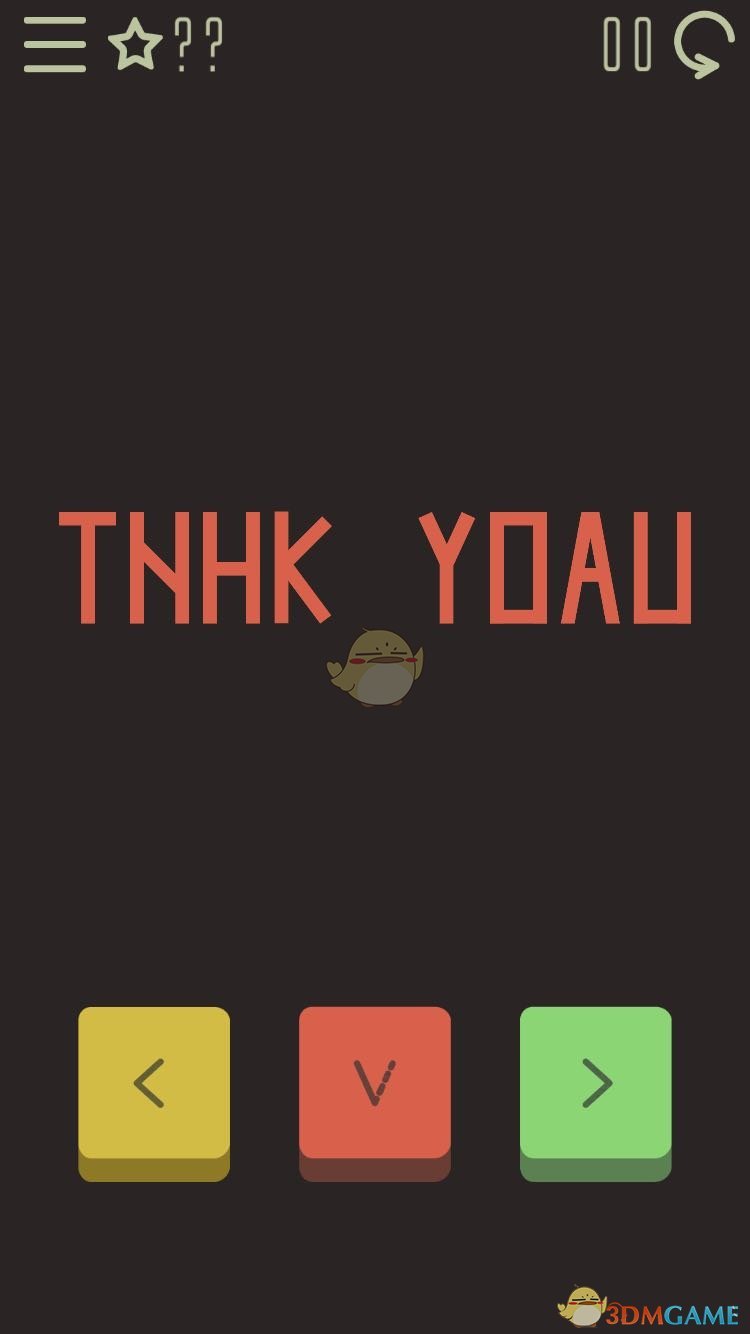Viewport: 750px width, 1334px height.
Task: Tap the red down arrow button
Action: tap(375, 1084)
